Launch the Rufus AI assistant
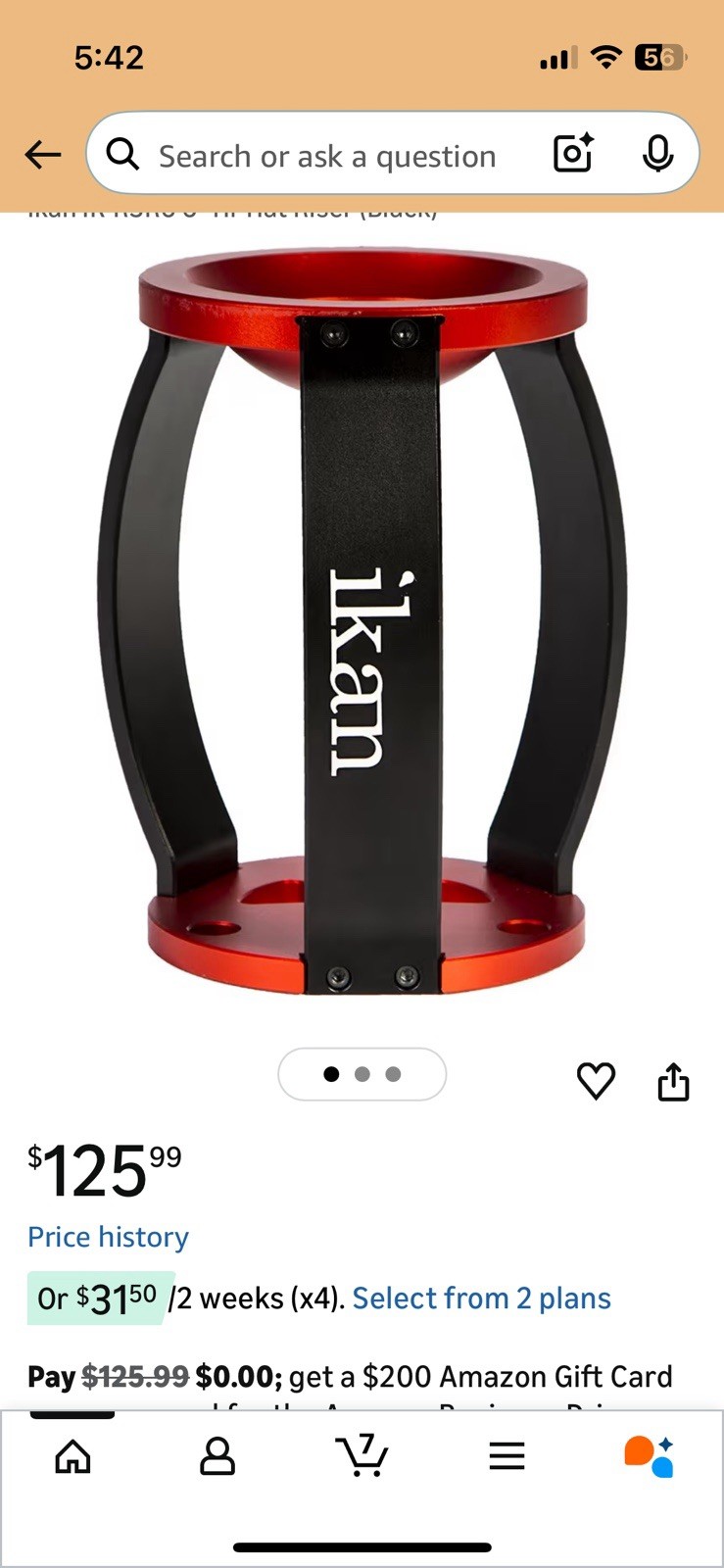The image size is (724, 1568). tap(649, 1456)
